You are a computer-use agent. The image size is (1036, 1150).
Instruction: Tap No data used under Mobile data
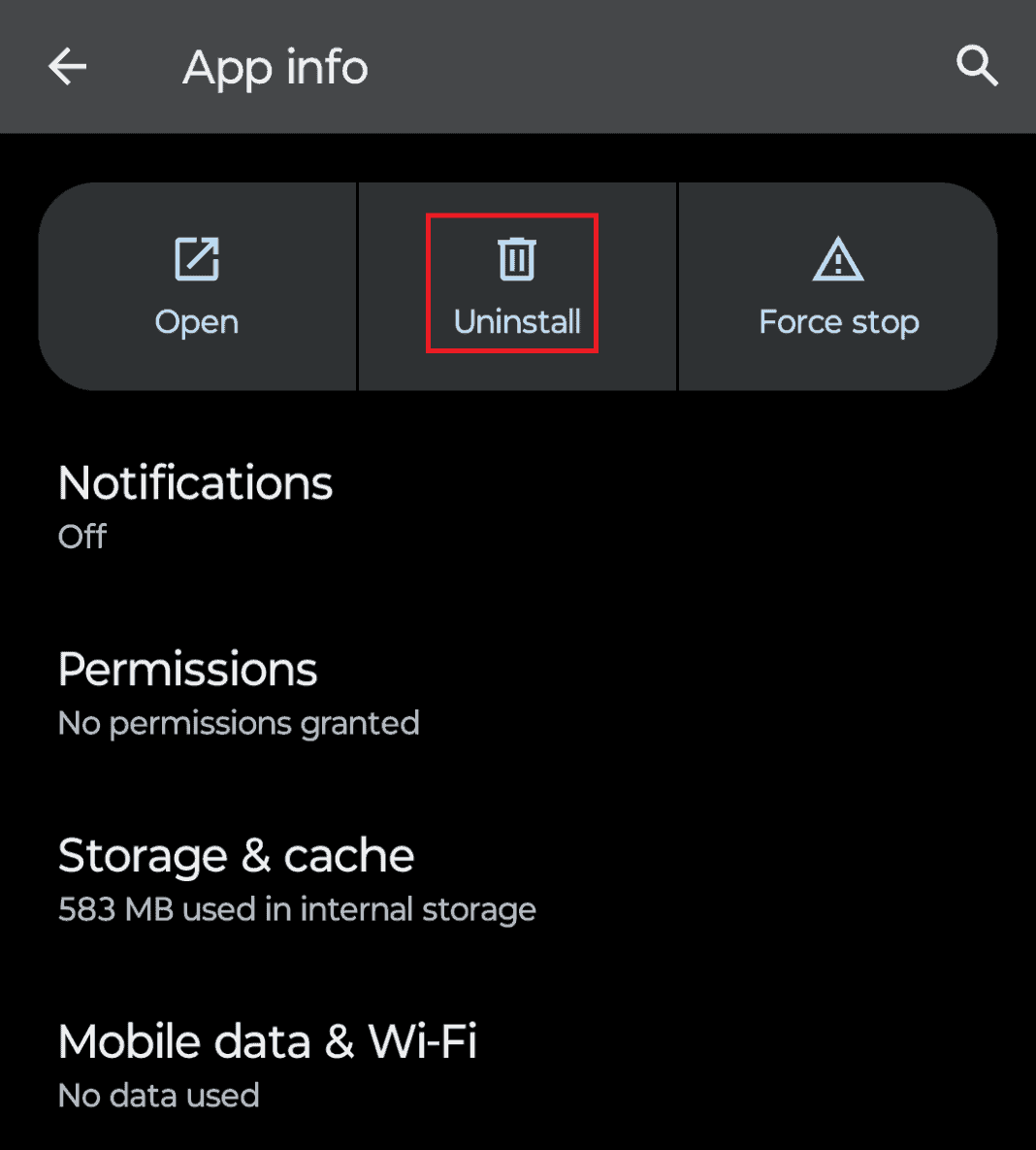[x=159, y=1095]
